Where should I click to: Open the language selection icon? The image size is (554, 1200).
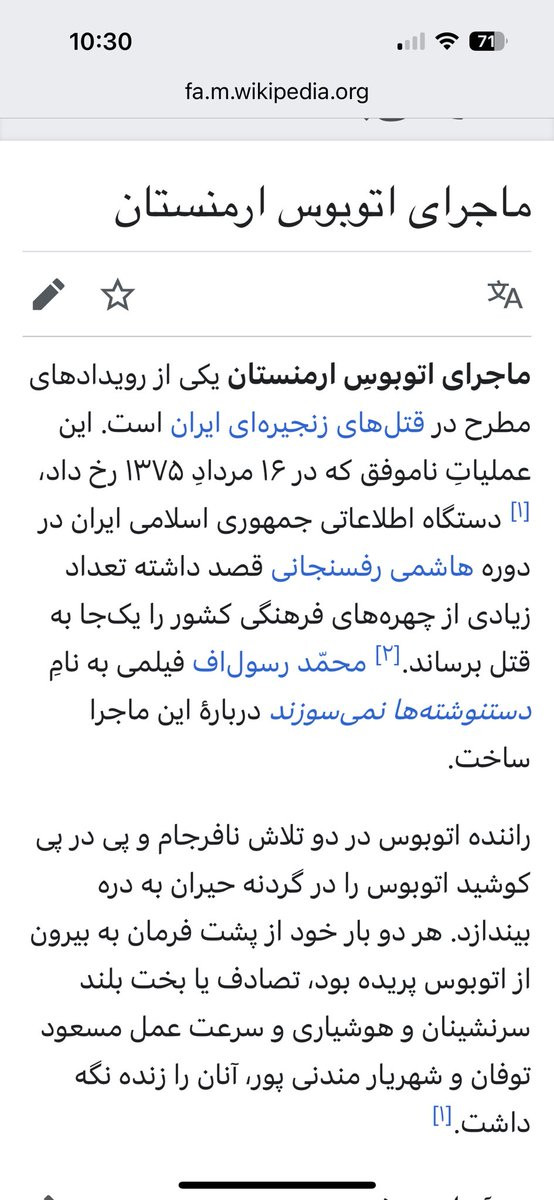click(505, 295)
